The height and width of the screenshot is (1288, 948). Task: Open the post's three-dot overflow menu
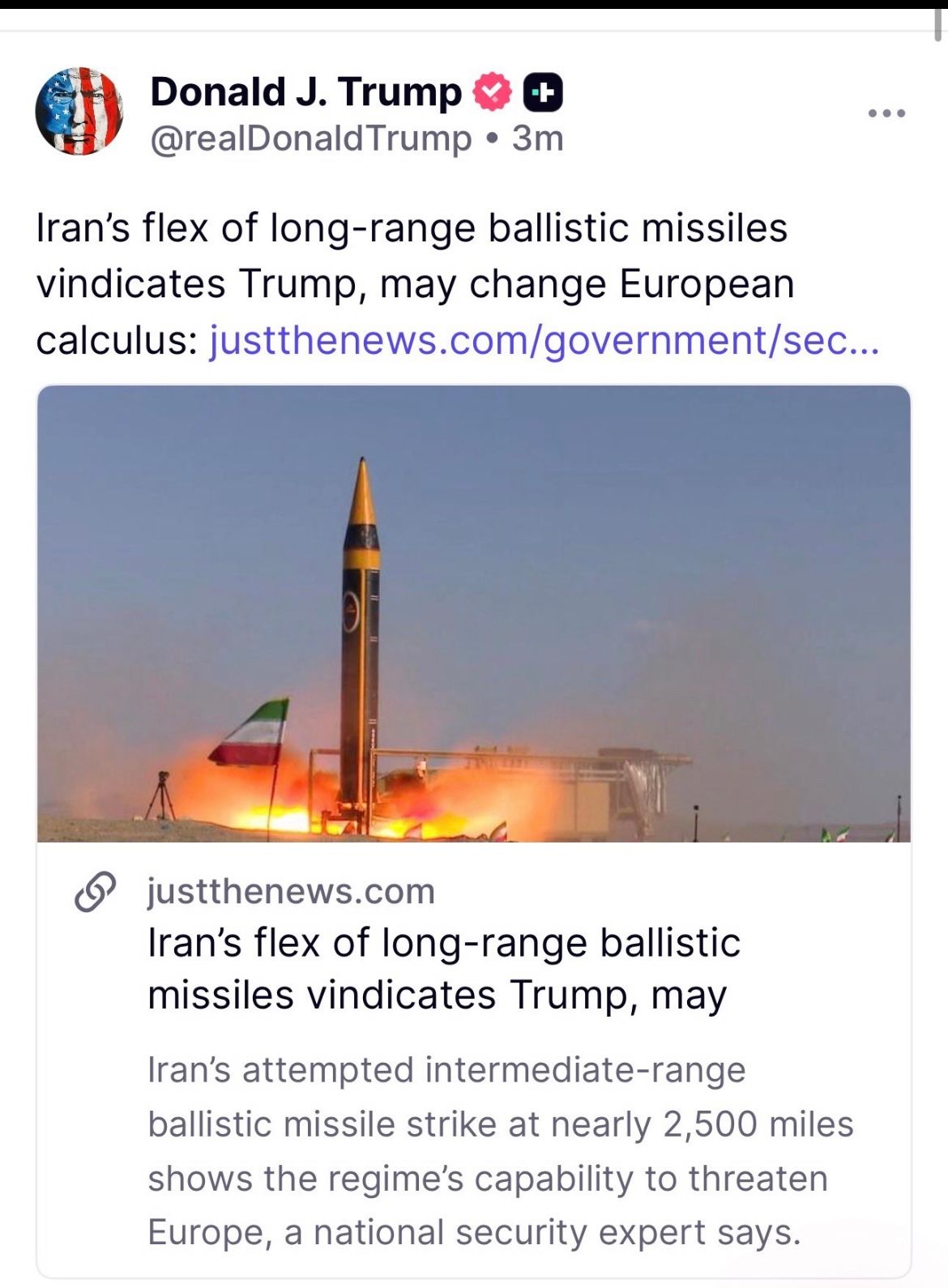pyautogui.click(x=886, y=113)
